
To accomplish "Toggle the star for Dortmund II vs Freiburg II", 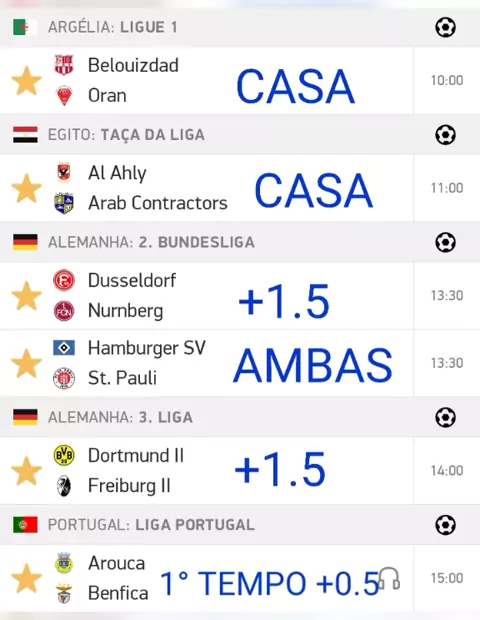I will (26, 471).
